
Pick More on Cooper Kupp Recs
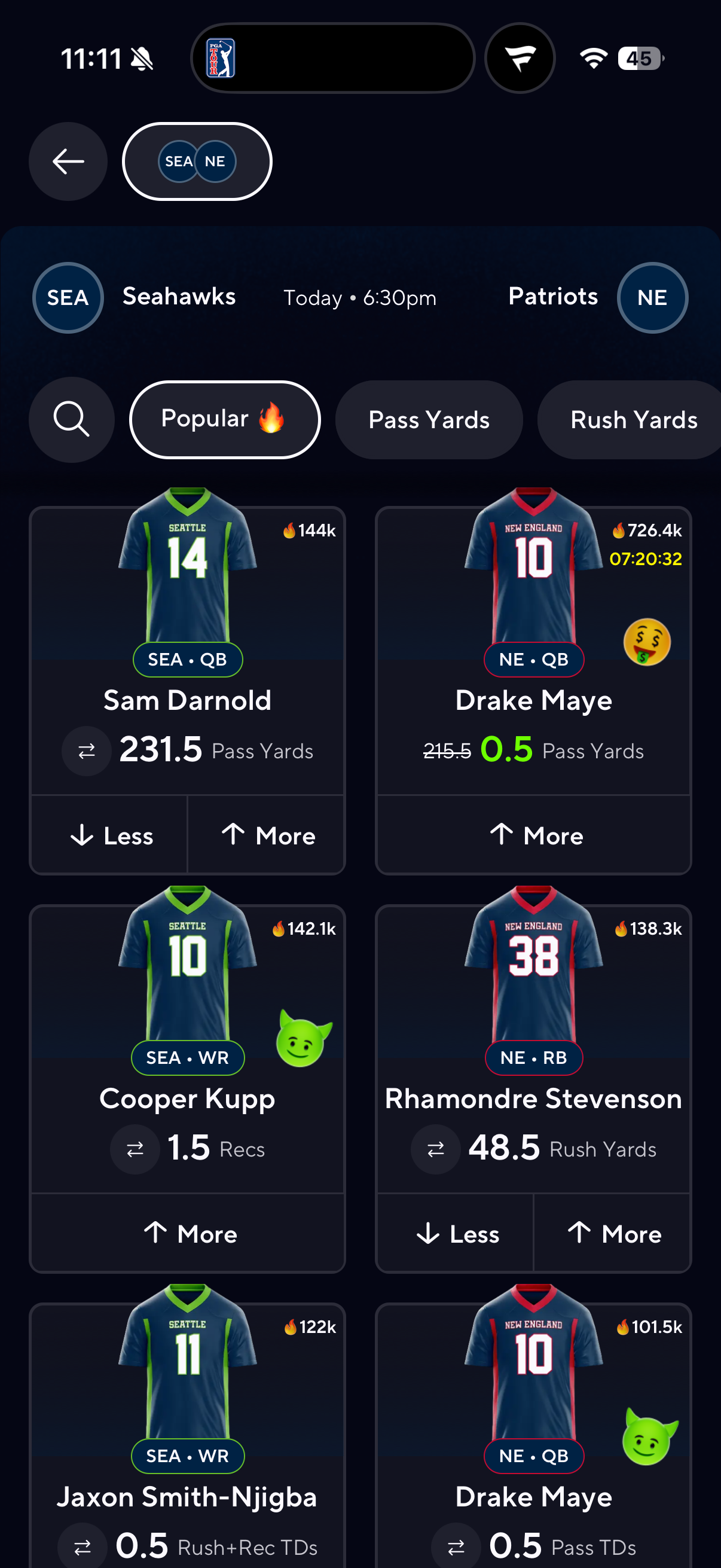coord(187,1233)
